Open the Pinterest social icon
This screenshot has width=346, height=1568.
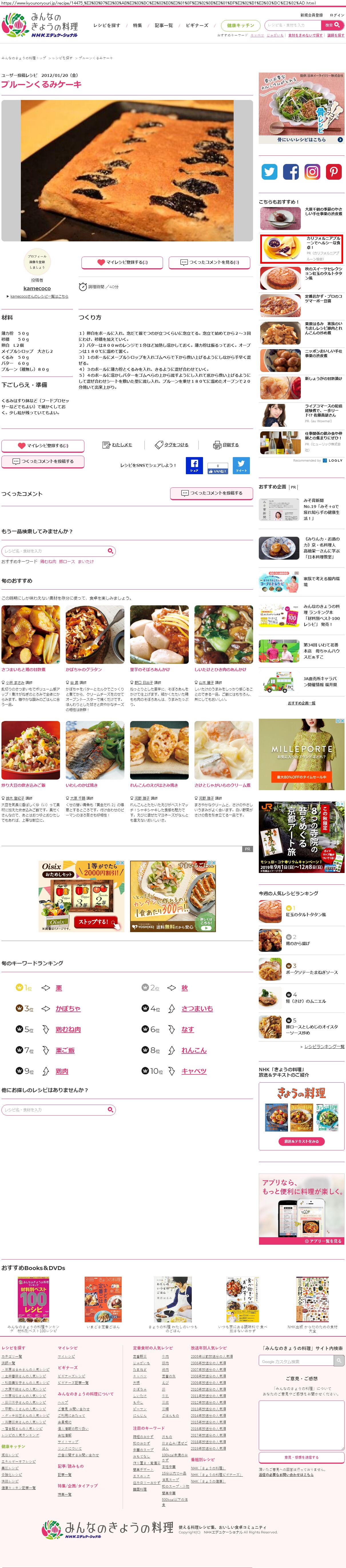(333, 172)
